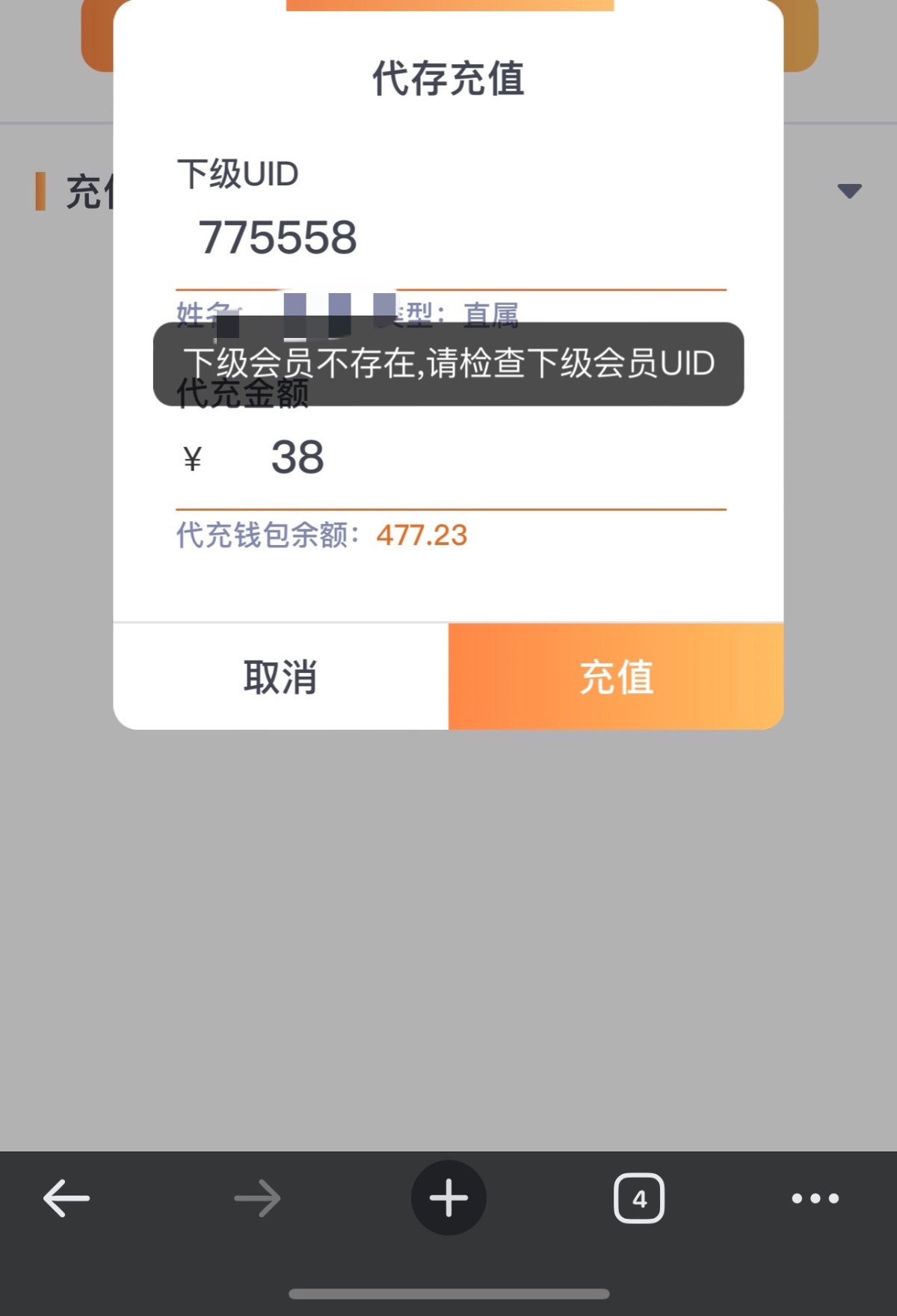Tap the 下级UID input field
The image size is (897, 1316).
coord(449,238)
